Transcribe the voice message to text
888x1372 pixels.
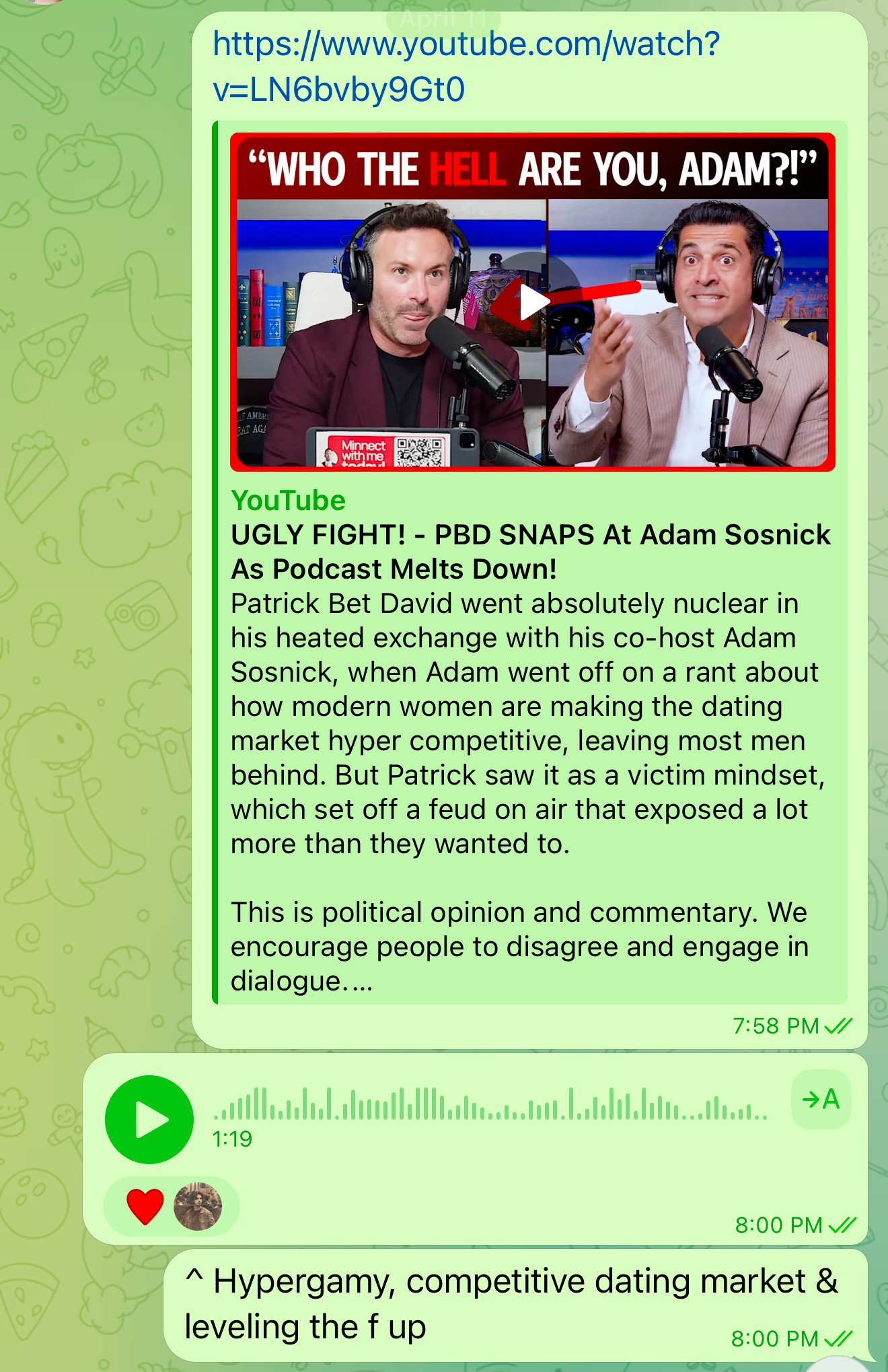click(821, 1099)
